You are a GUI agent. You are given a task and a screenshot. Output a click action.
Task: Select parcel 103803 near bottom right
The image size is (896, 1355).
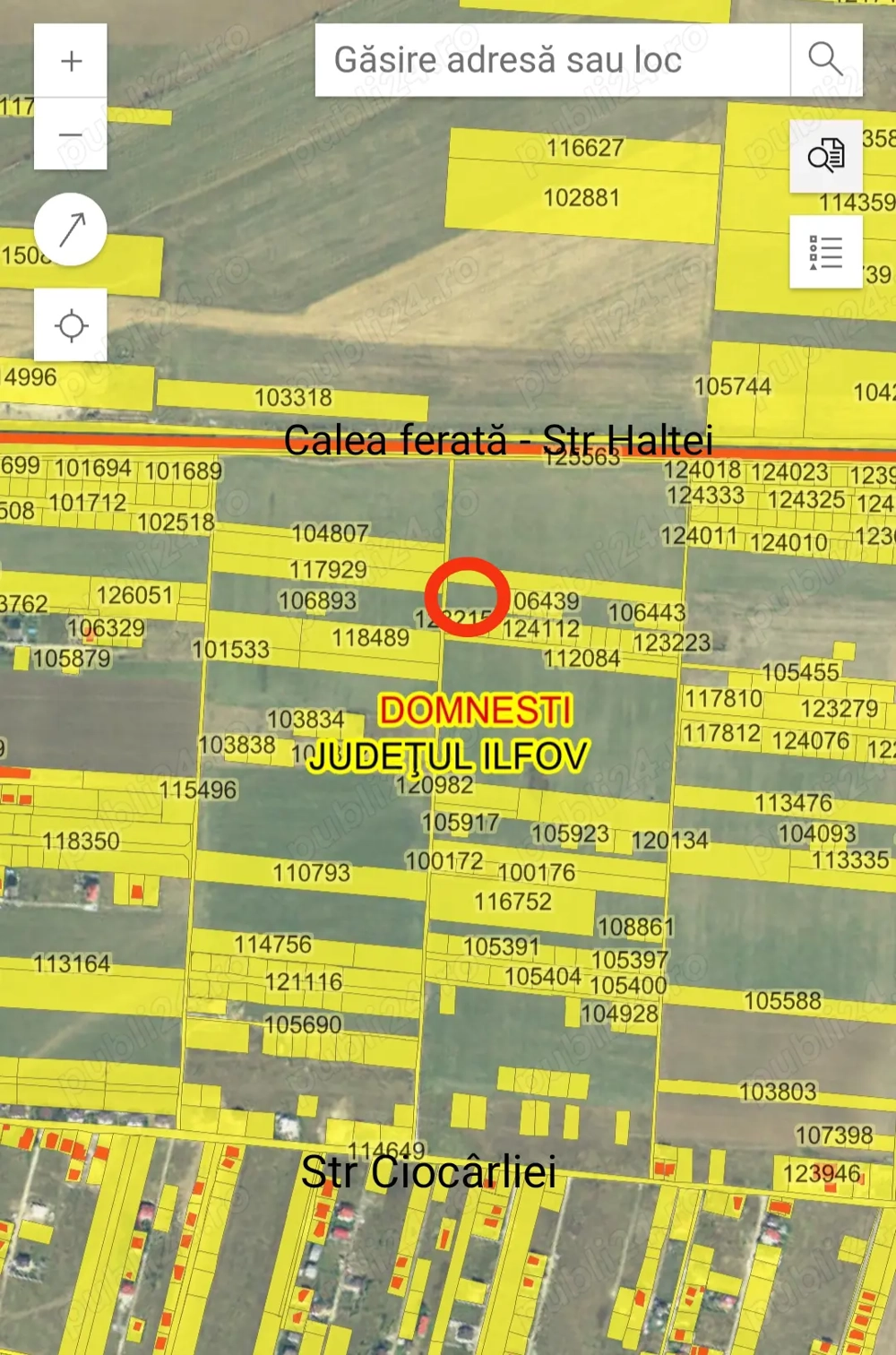tap(779, 1092)
